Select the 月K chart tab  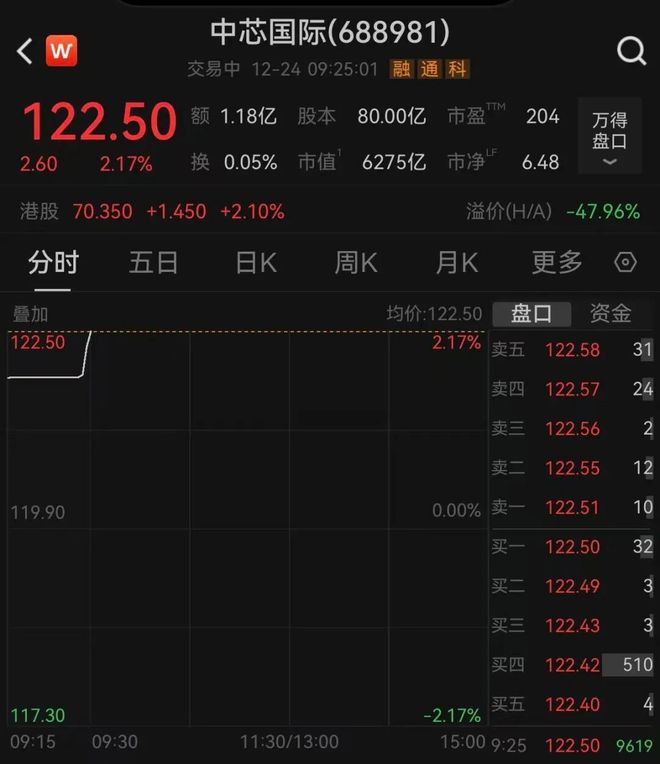pos(457,263)
